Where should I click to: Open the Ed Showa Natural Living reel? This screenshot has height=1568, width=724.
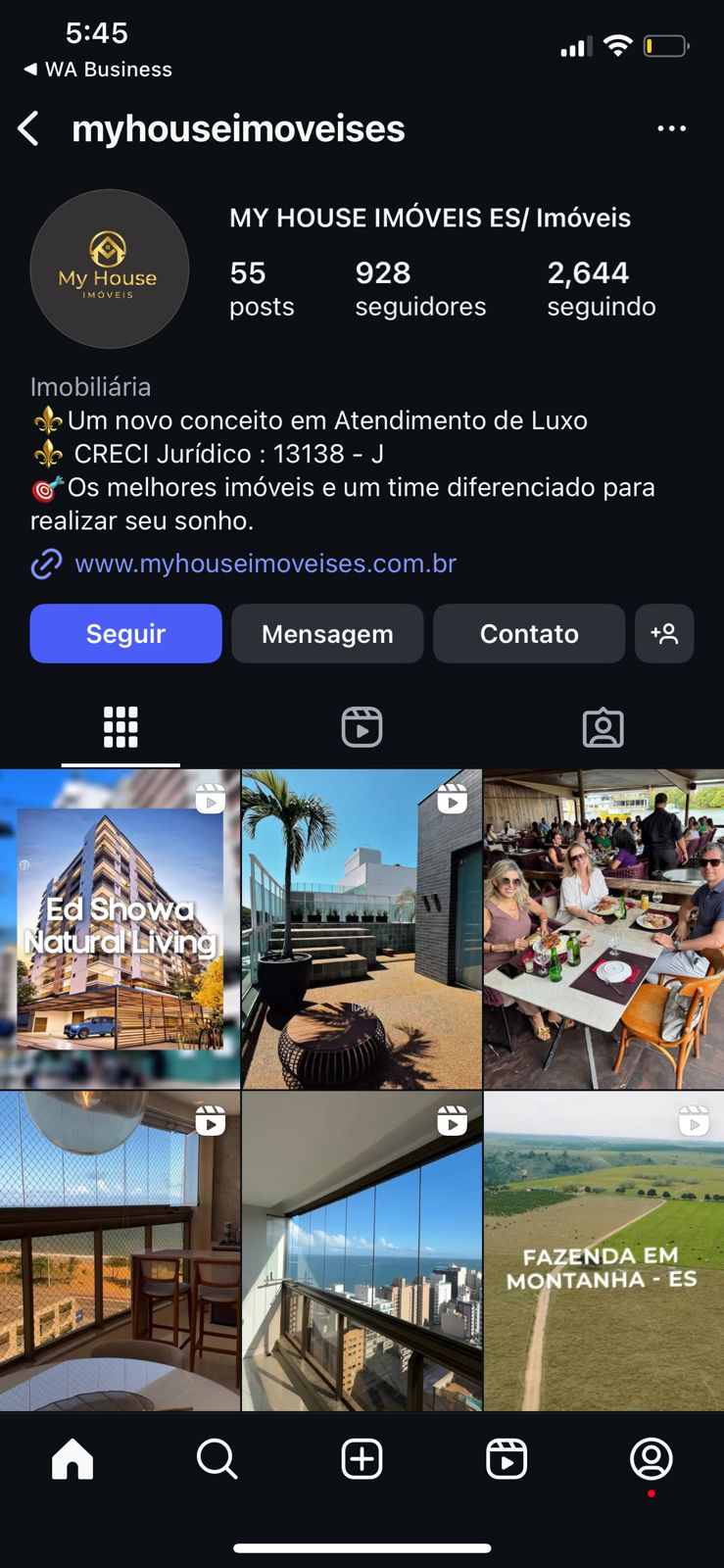[x=120, y=929]
